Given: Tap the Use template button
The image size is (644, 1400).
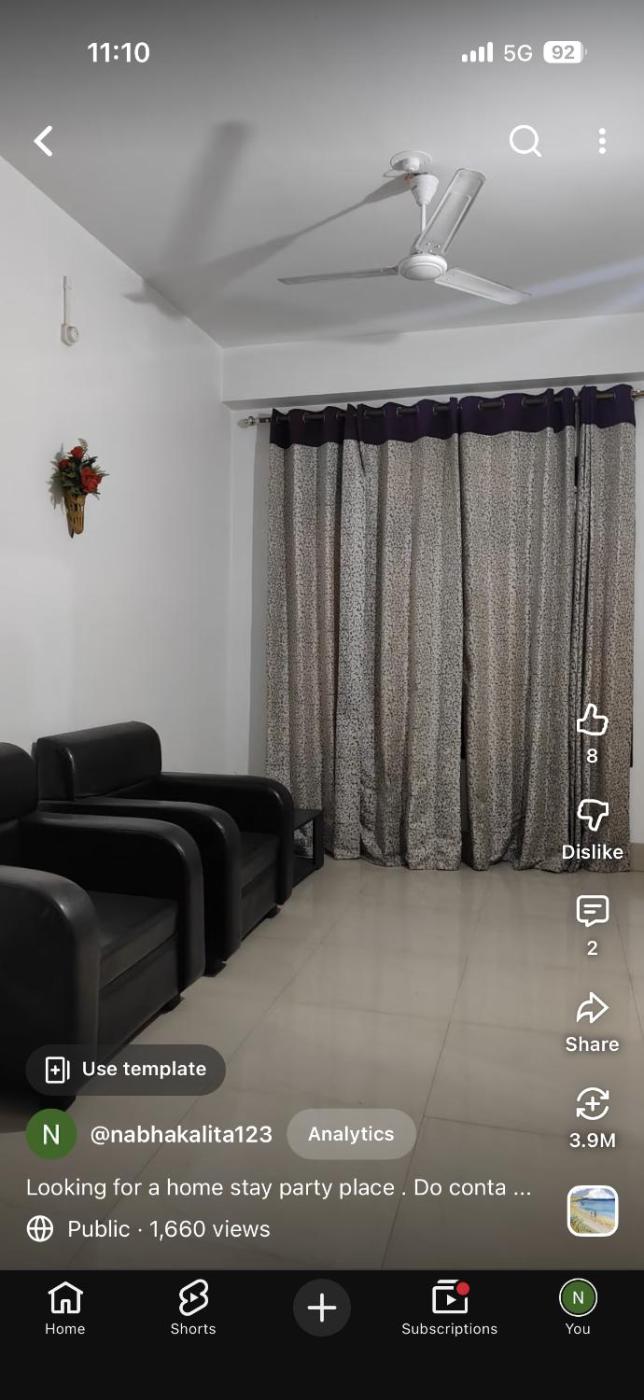Looking at the screenshot, I should click(126, 1070).
